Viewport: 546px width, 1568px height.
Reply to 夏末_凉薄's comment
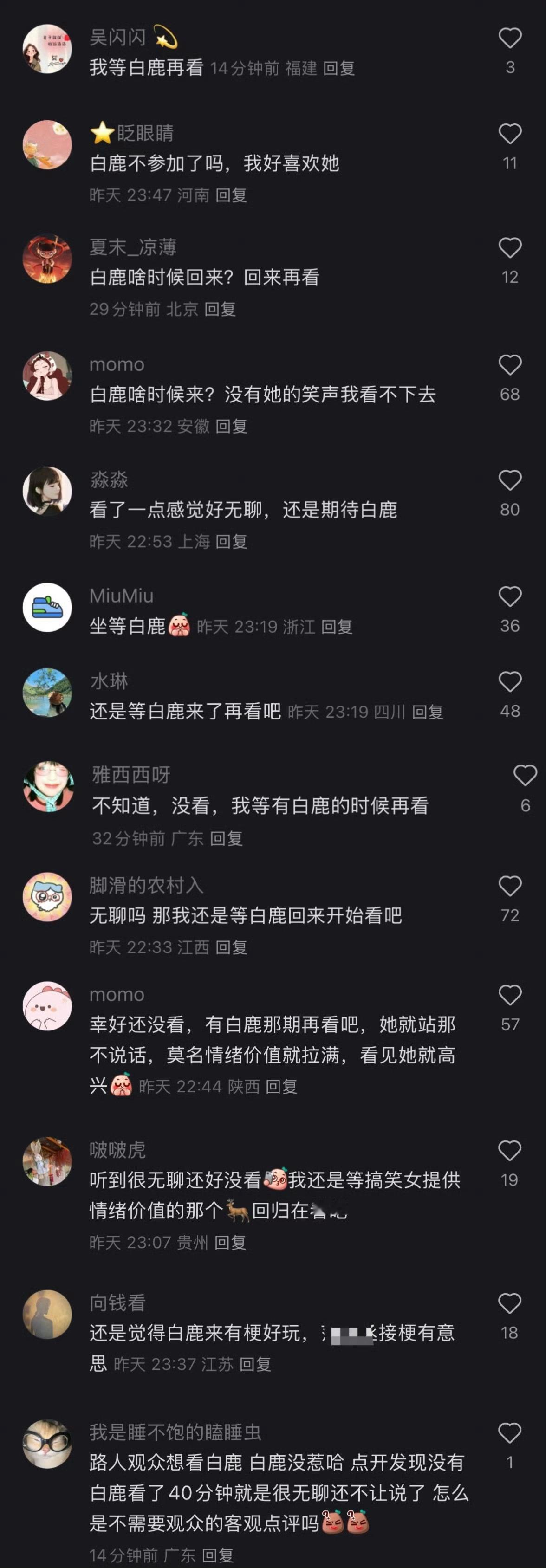(x=220, y=309)
